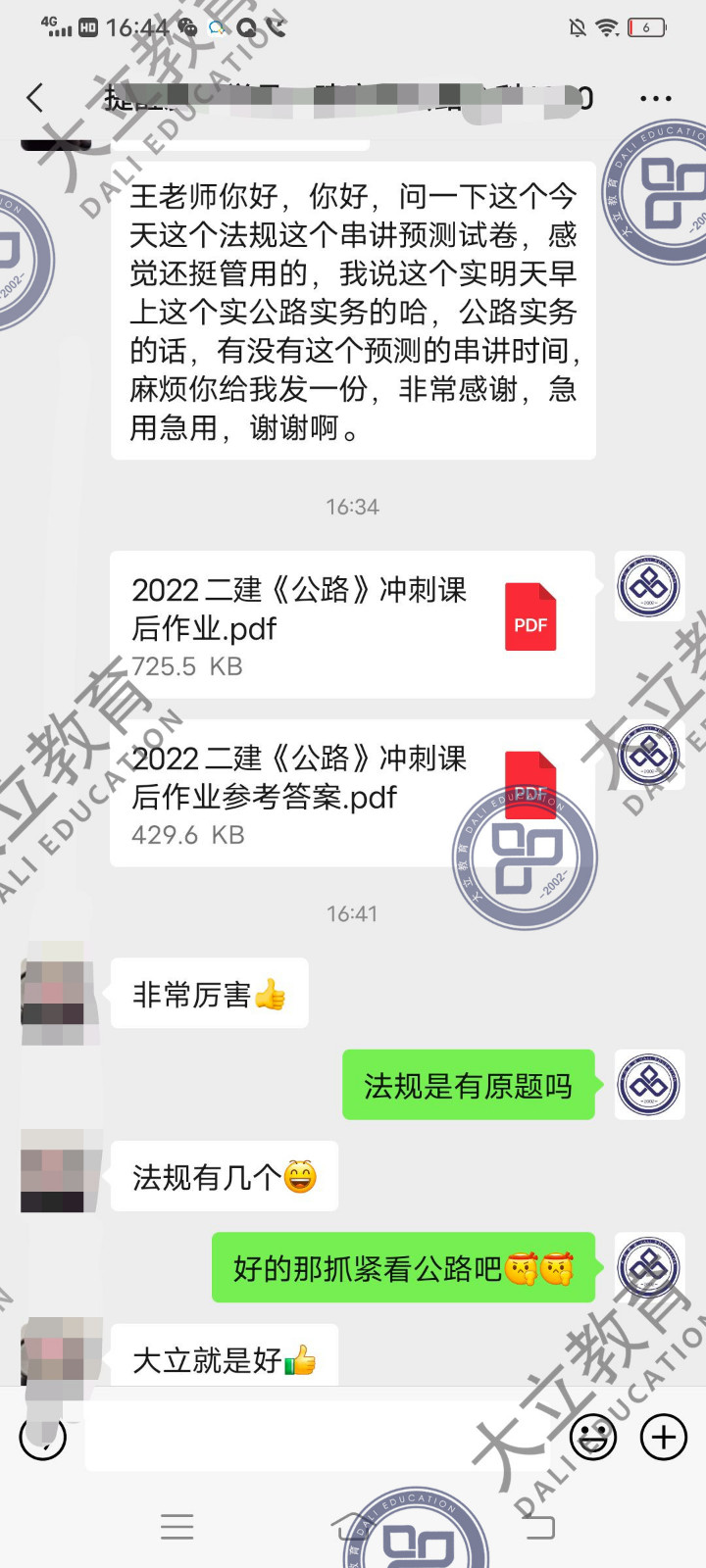Go back to the chat list
This screenshot has height=1568, width=706.
pos(36,98)
